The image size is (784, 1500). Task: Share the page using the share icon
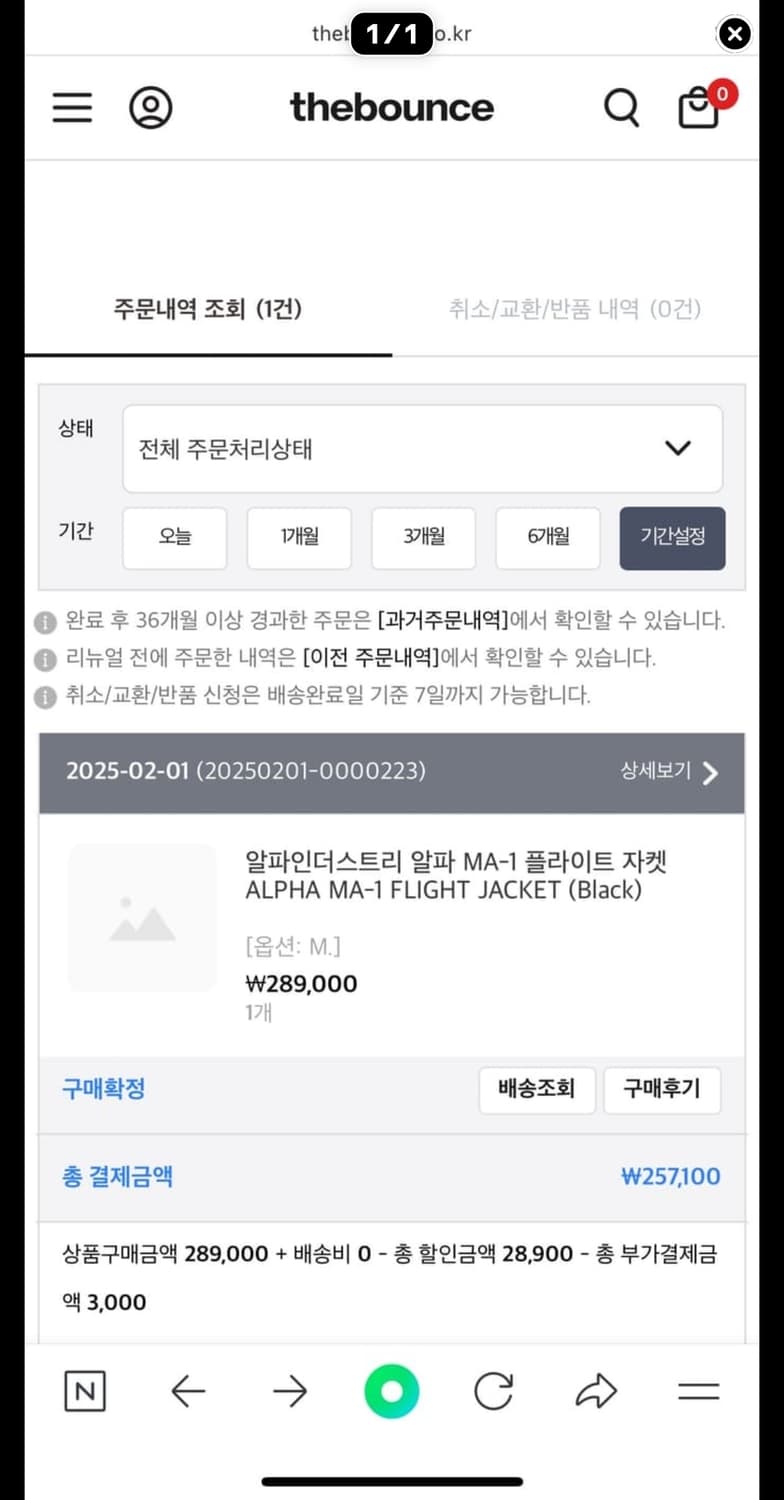click(x=596, y=1390)
